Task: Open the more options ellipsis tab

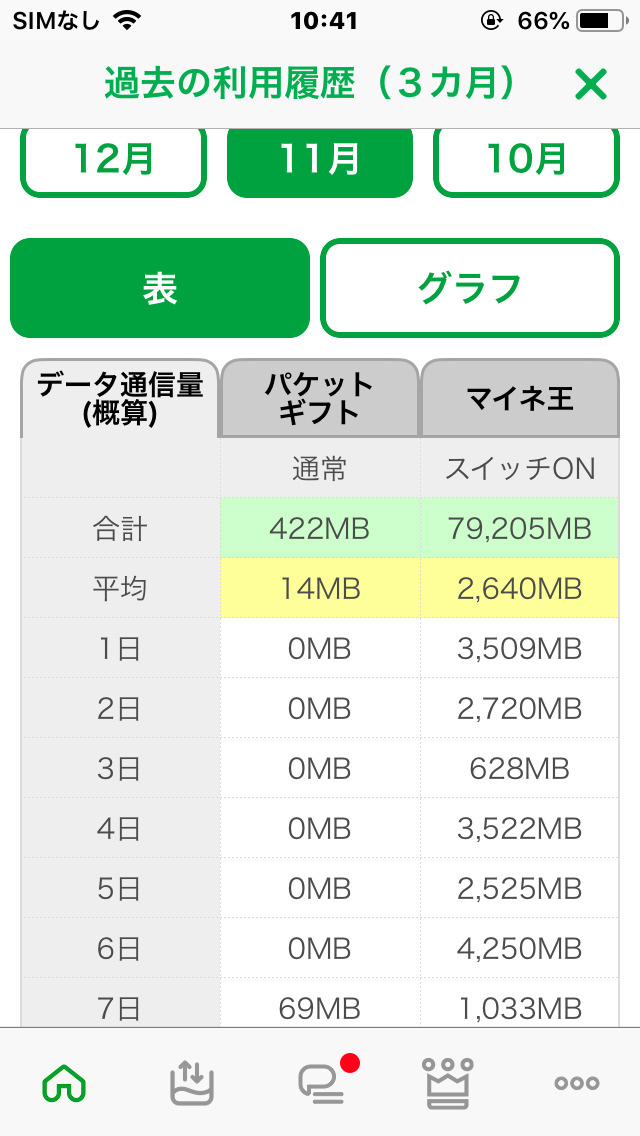Action: (577, 1083)
